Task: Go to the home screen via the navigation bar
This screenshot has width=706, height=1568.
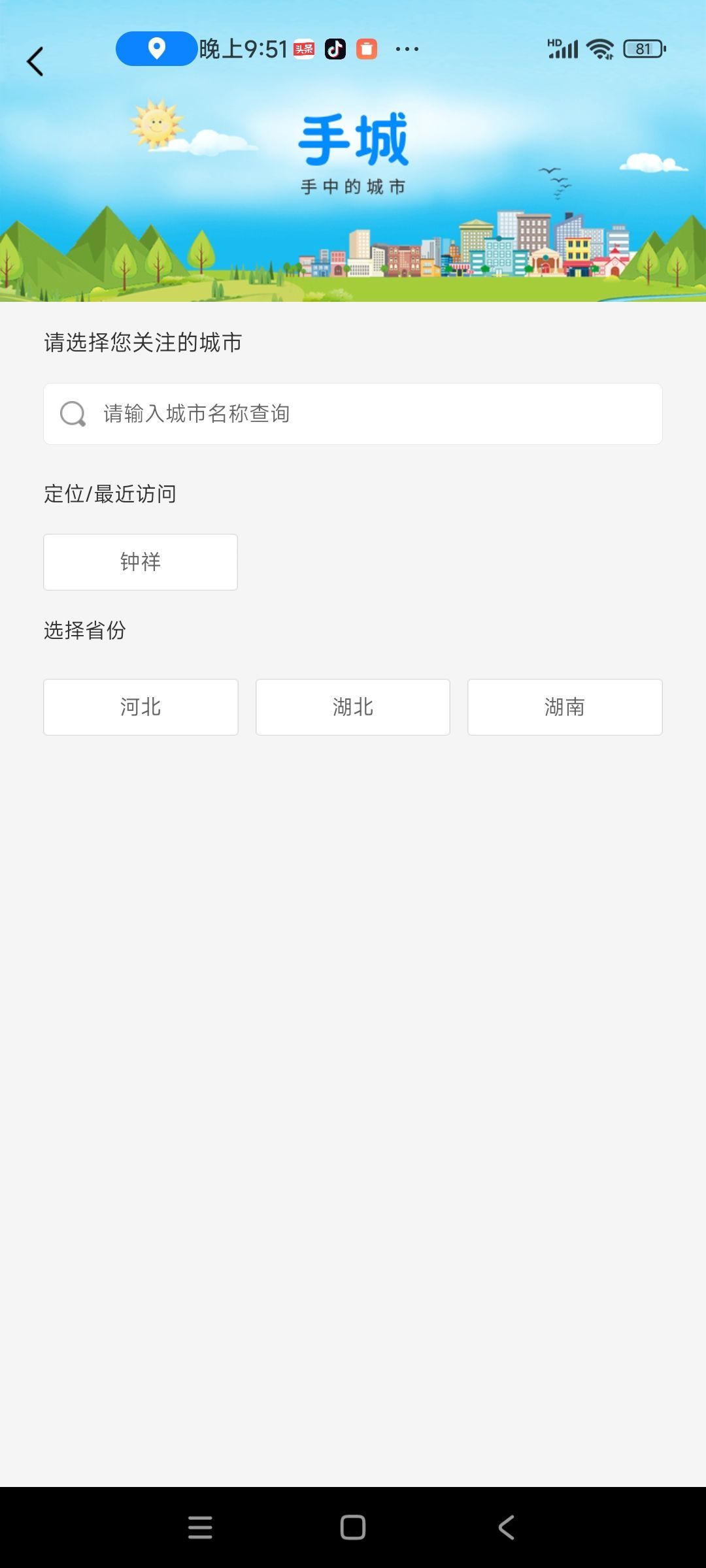Action: pyautogui.click(x=353, y=1527)
